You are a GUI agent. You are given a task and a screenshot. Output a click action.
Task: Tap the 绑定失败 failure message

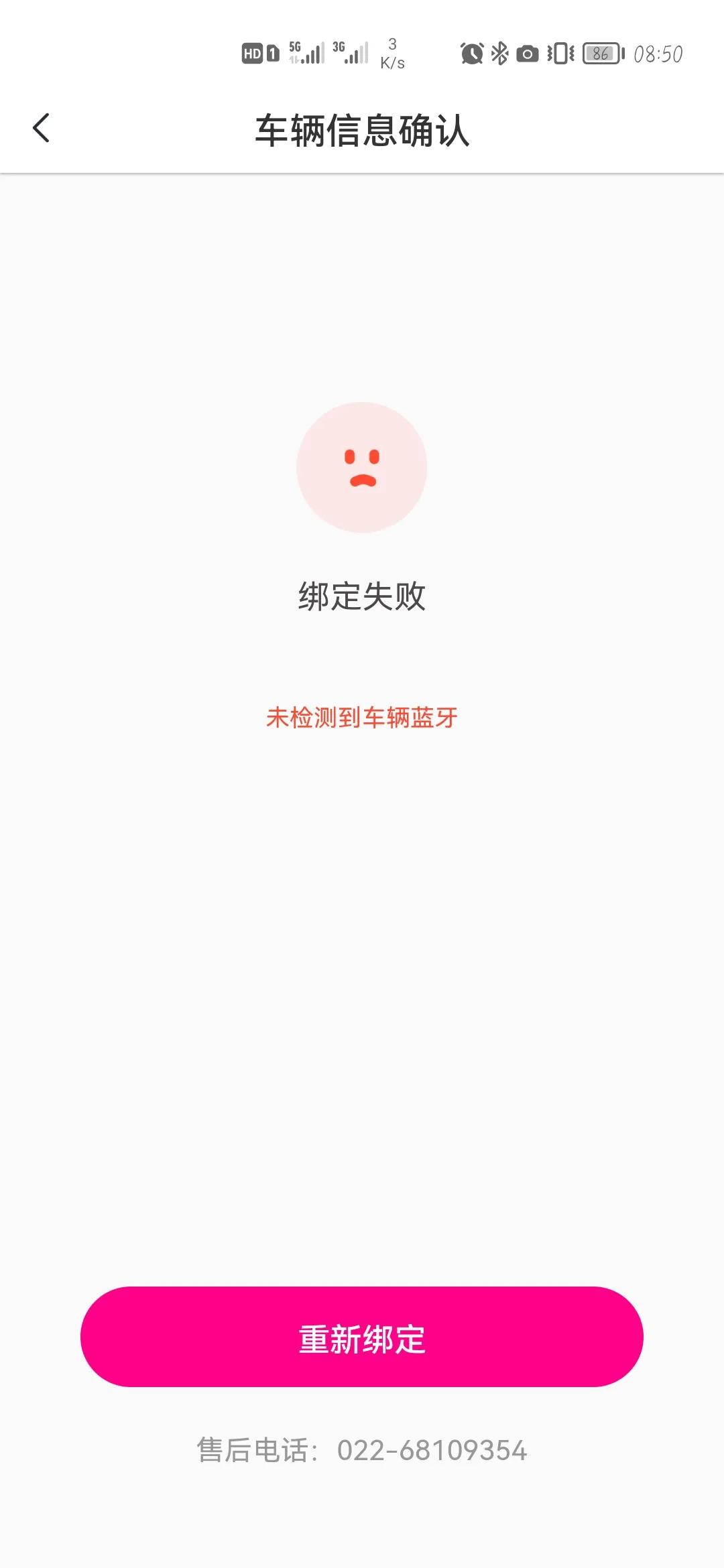362,595
